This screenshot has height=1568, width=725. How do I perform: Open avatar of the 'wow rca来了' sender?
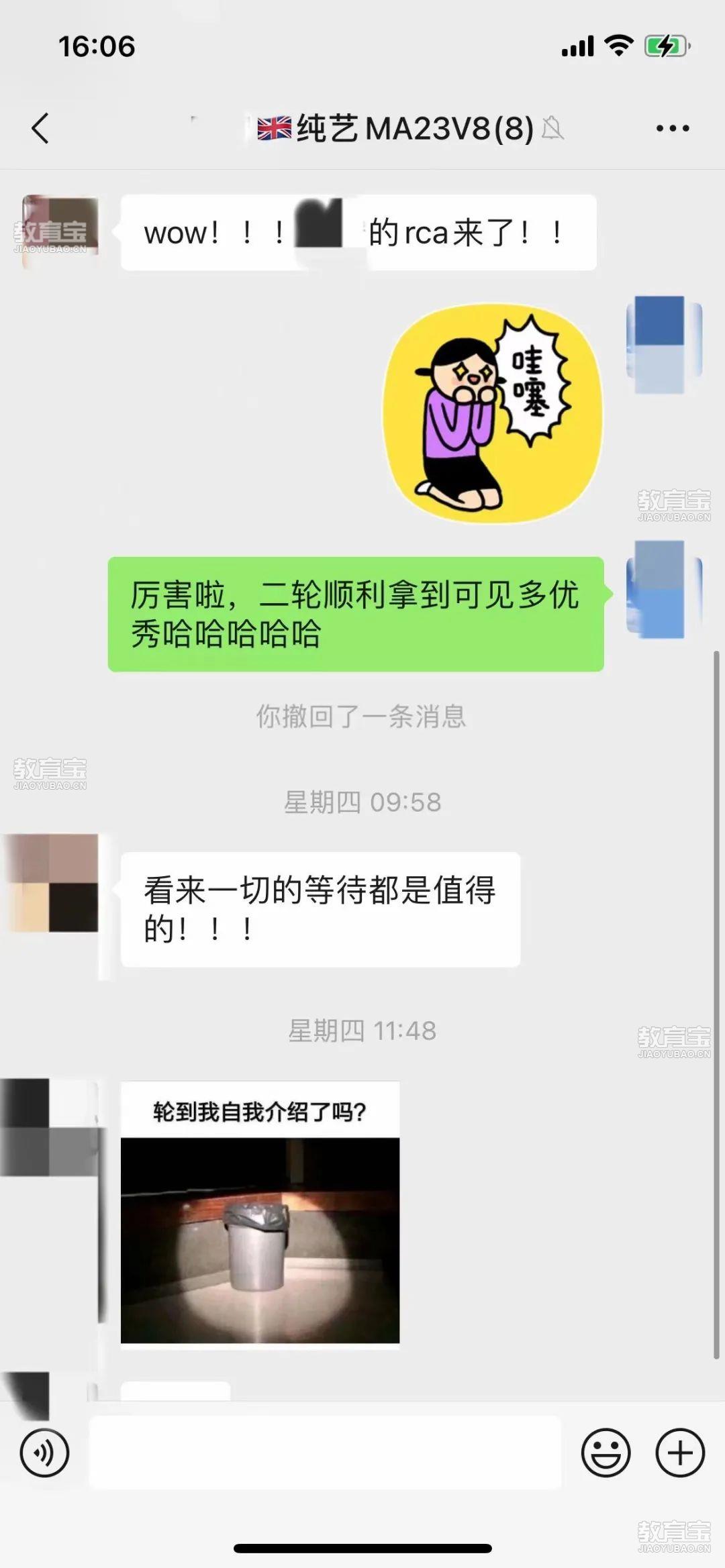click(60, 232)
